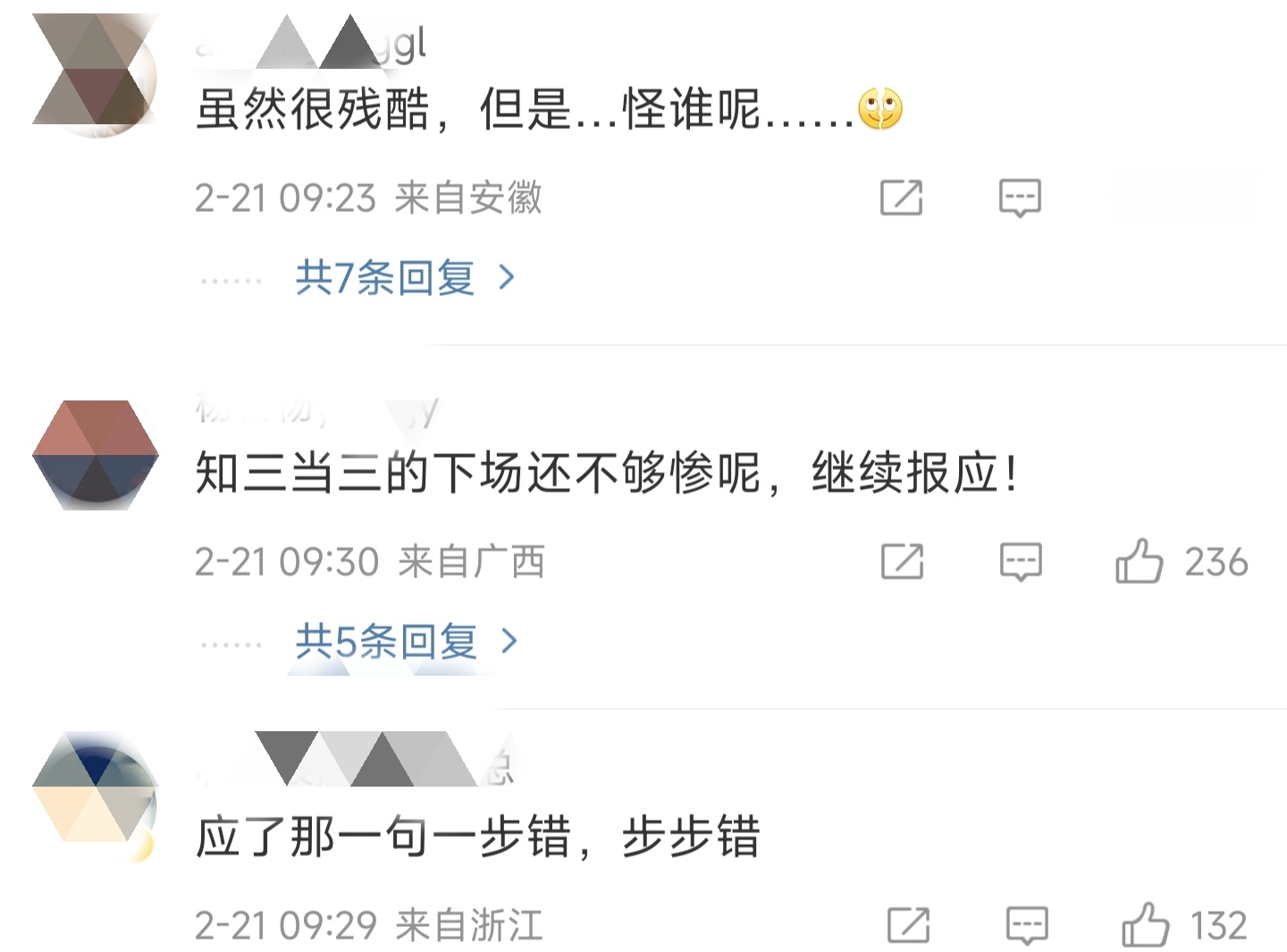The width and height of the screenshot is (1287, 952).
Task: Open the avatar of the 广西 commenter
Action: [96, 455]
